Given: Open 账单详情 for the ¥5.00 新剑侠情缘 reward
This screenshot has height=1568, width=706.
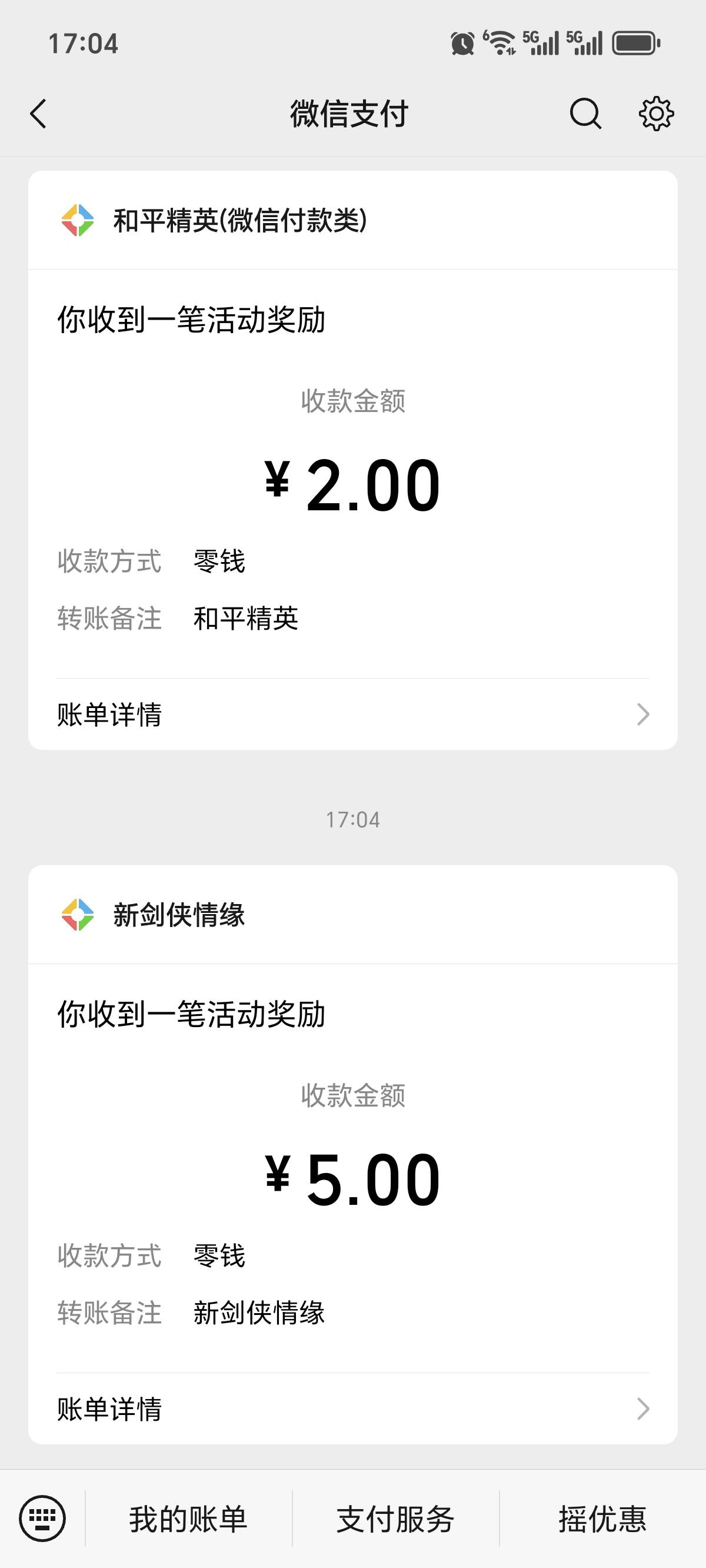Looking at the screenshot, I should pos(353,1408).
